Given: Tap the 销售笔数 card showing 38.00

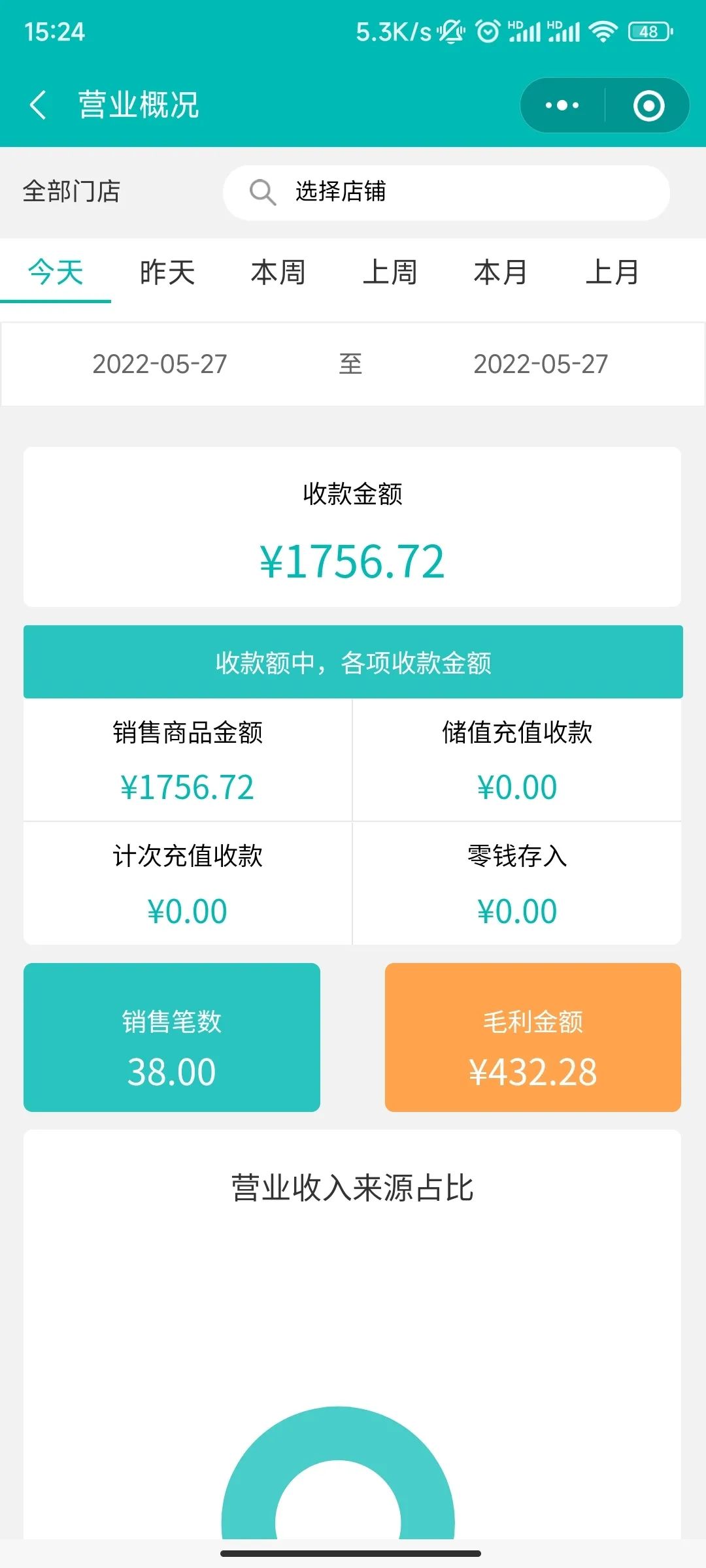Looking at the screenshot, I should (172, 1040).
